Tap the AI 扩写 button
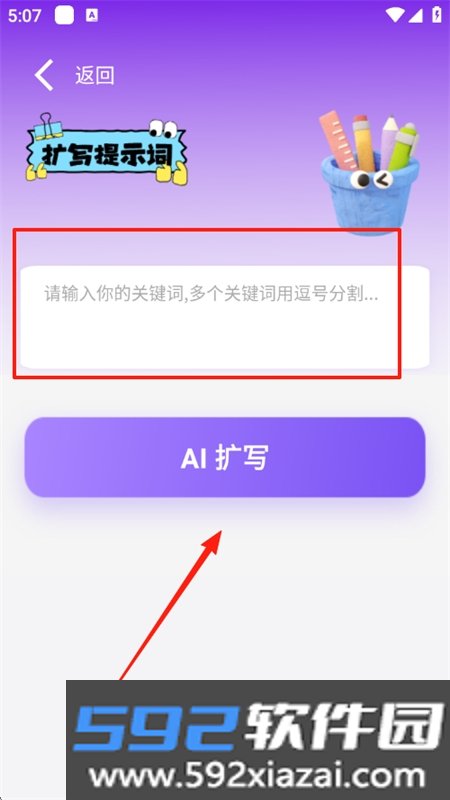Image resolution: width=450 pixels, height=800 pixels. point(225,457)
